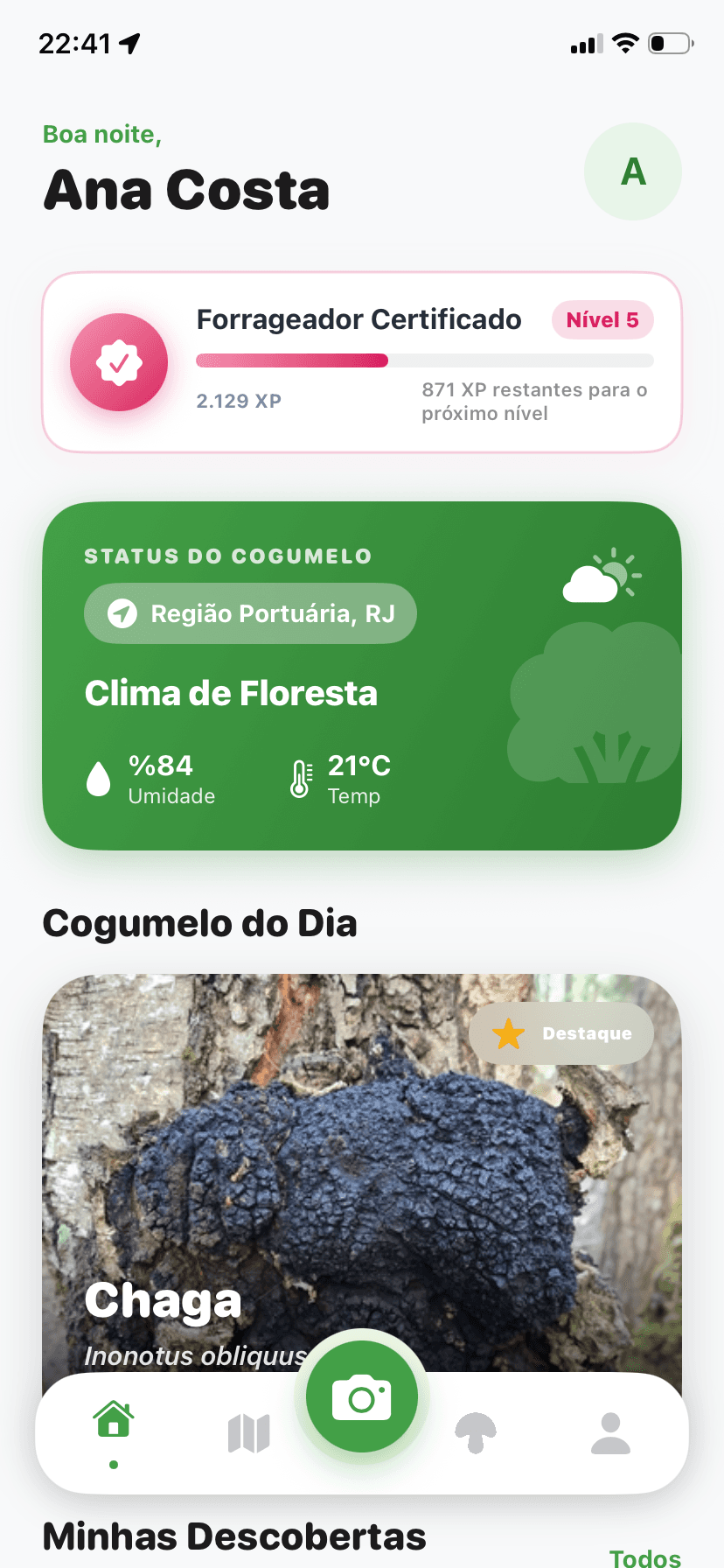Launch the camera scan button
Screen dimensions: 724x1568
362,1397
